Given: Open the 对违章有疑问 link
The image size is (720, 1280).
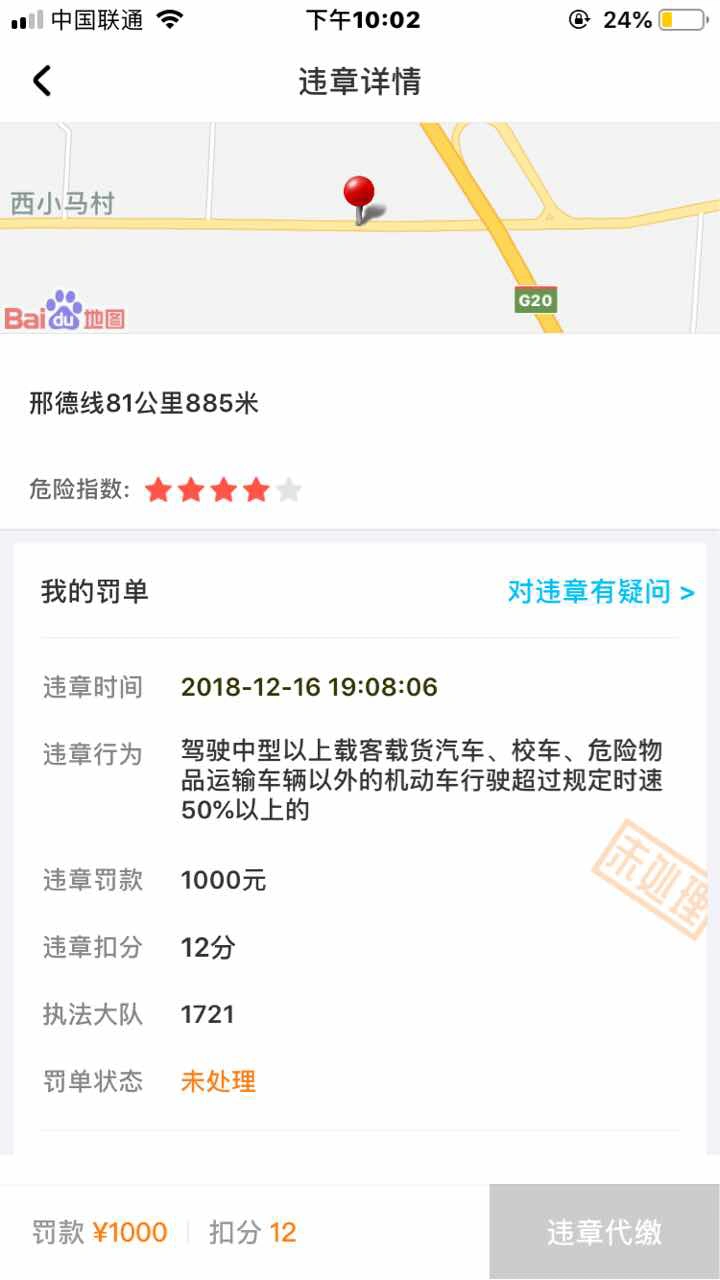Looking at the screenshot, I should pos(600,592).
